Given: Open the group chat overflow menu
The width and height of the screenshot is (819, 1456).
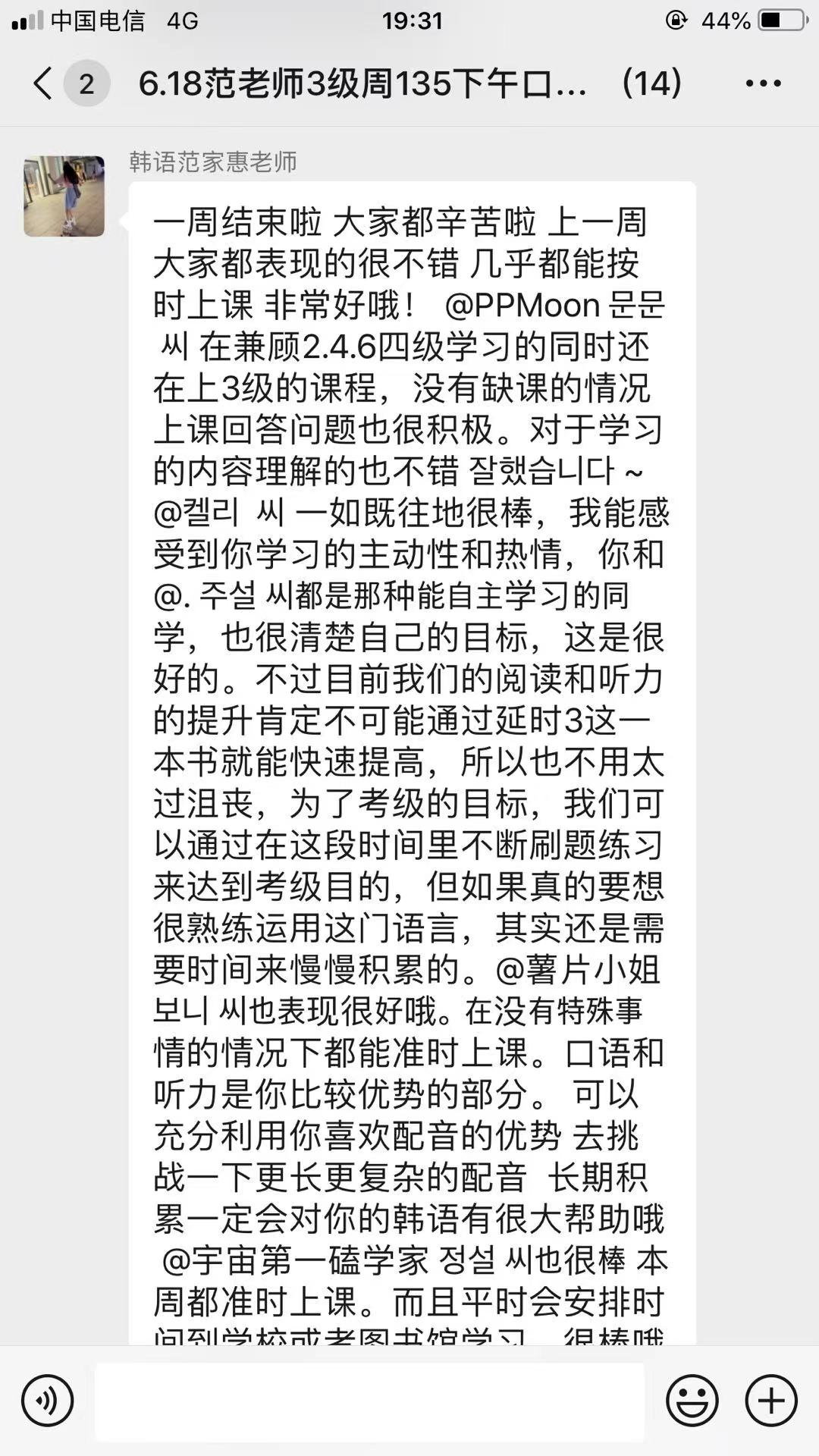Looking at the screenshot, I should point(763,83).
